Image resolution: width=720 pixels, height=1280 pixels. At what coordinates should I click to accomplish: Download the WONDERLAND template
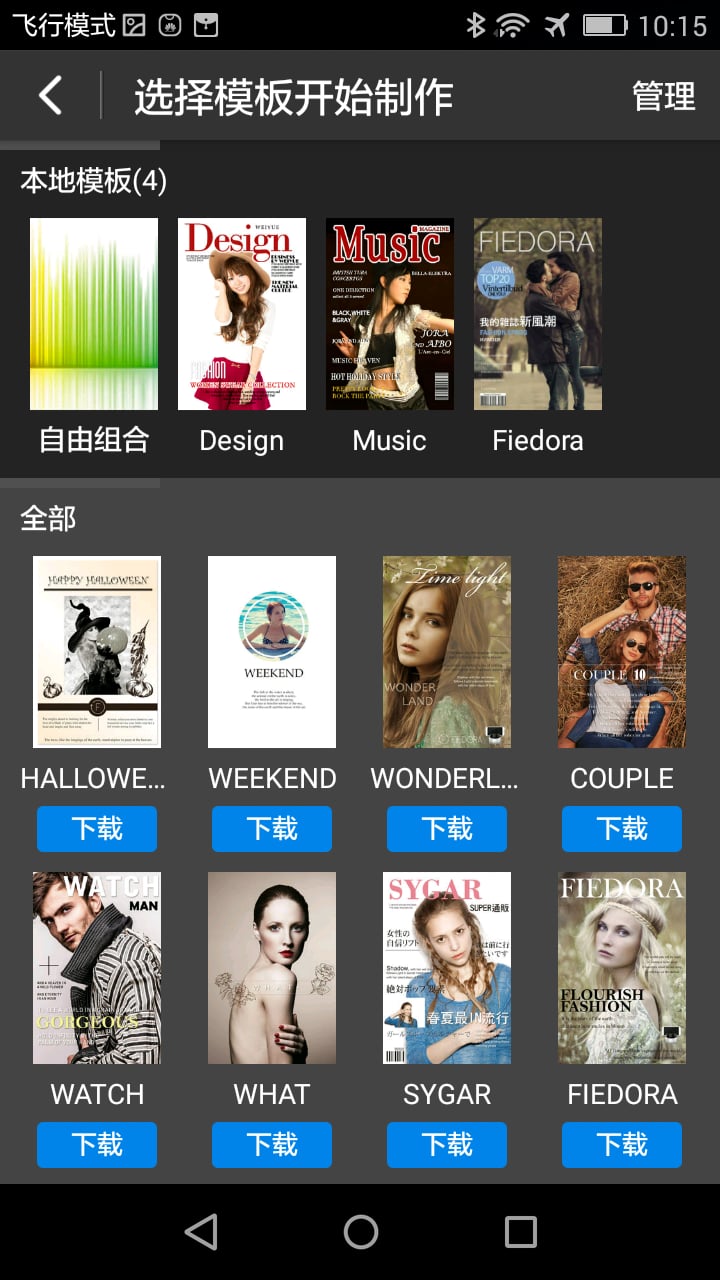pos(447,829)
